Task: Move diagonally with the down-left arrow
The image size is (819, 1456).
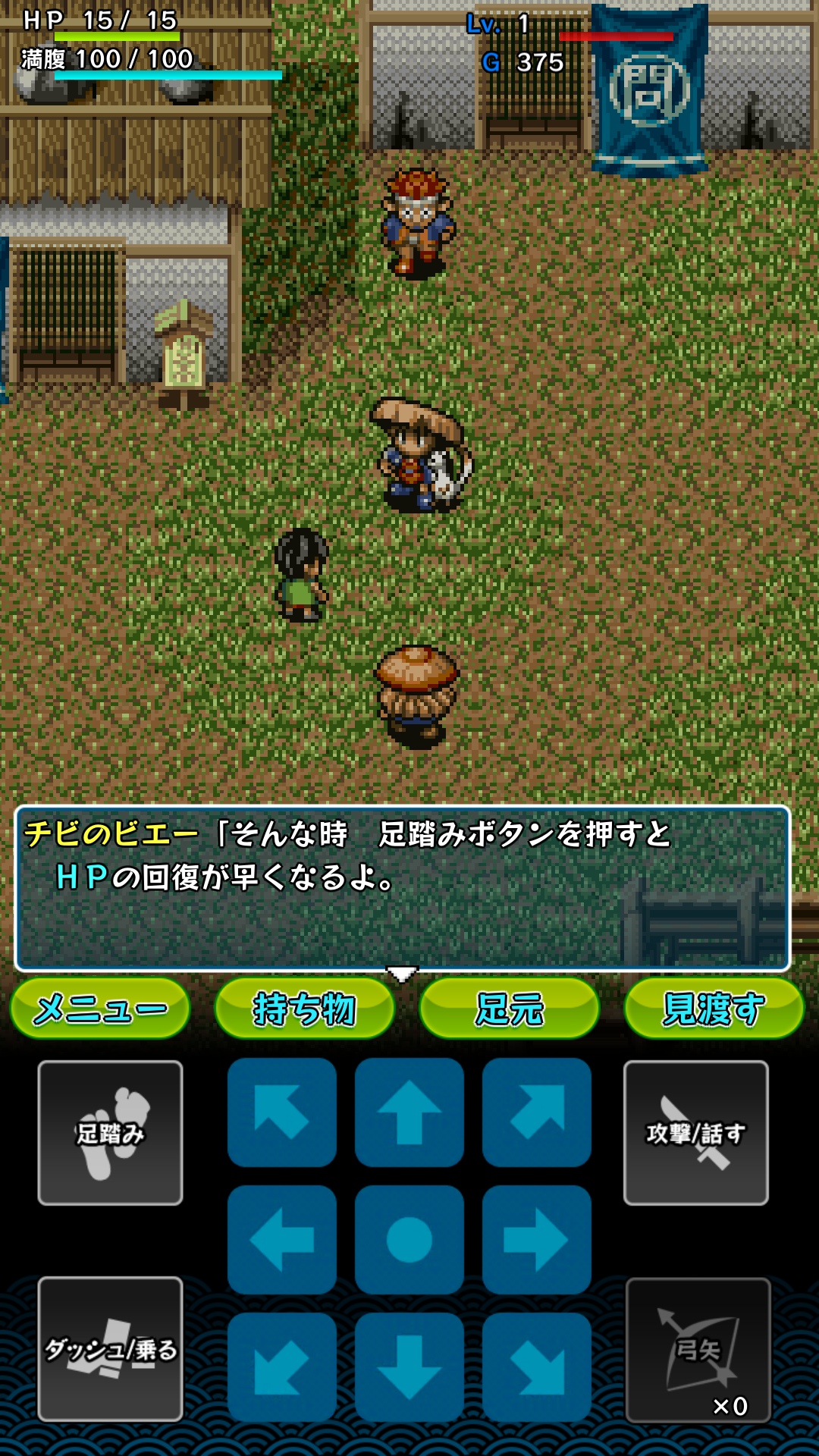Action: coord(282,1367)
